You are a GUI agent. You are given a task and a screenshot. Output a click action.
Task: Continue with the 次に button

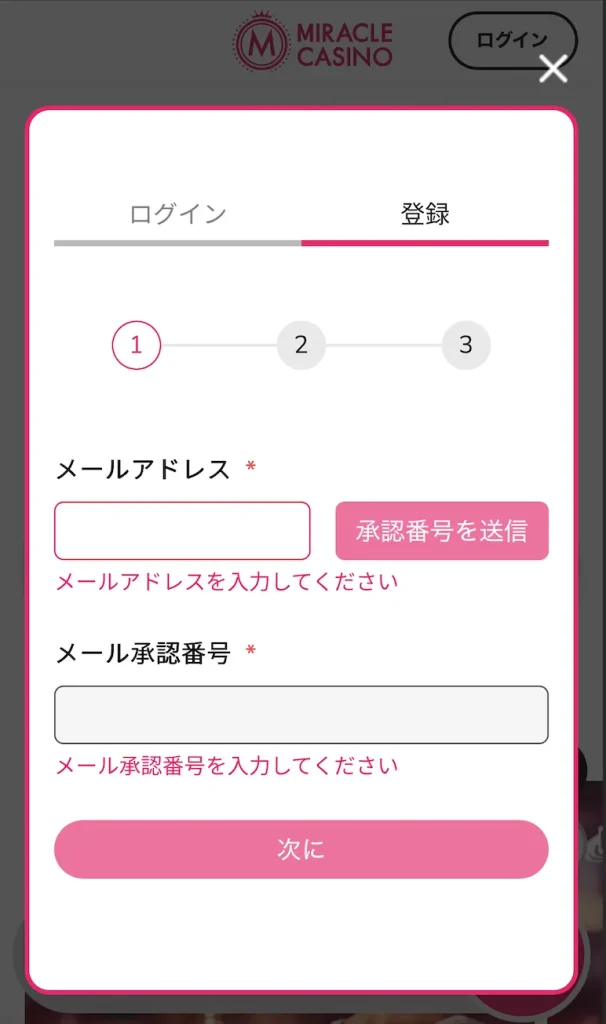(x=301, y=850)
